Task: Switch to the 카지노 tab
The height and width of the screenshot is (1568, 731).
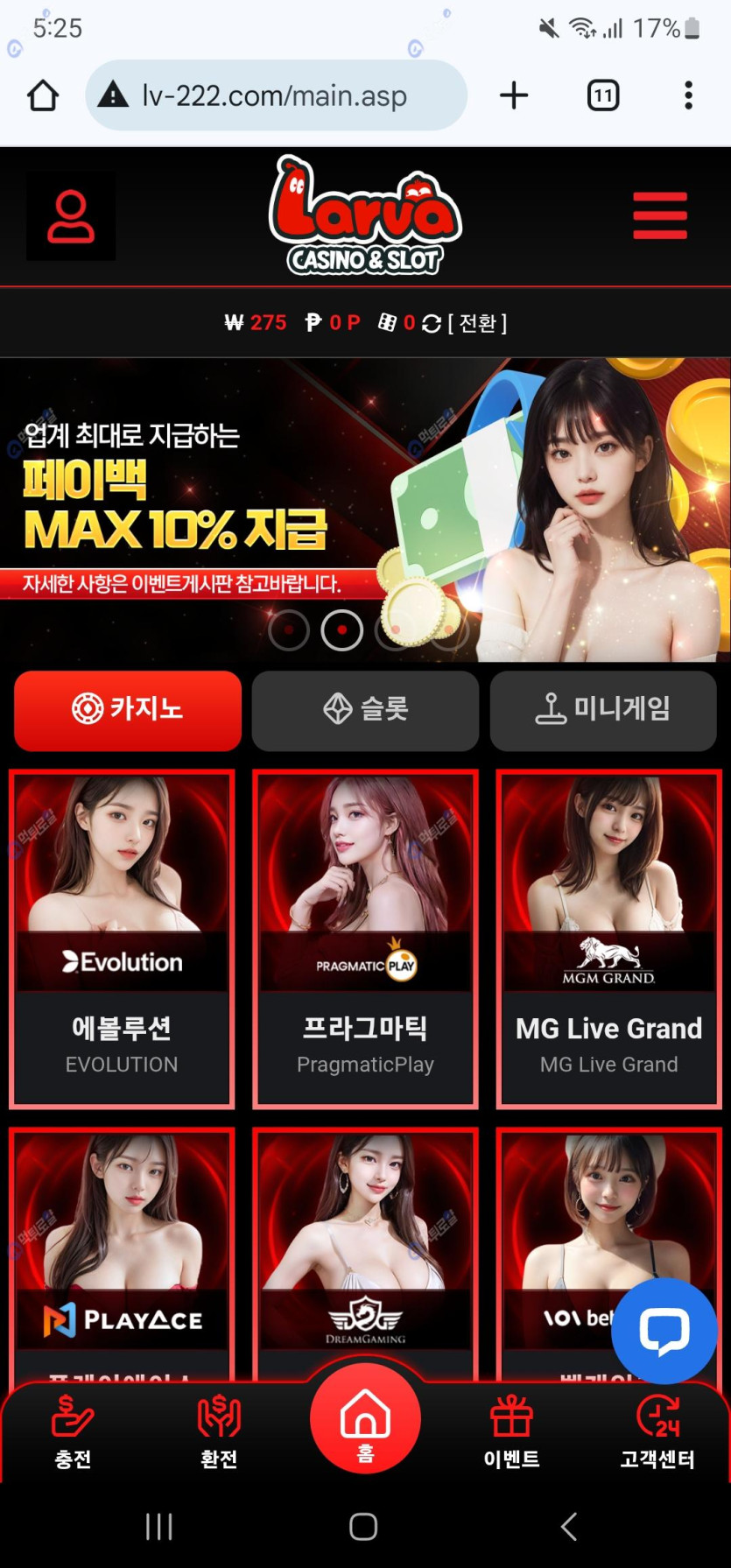Action: (x=128, y=710)
